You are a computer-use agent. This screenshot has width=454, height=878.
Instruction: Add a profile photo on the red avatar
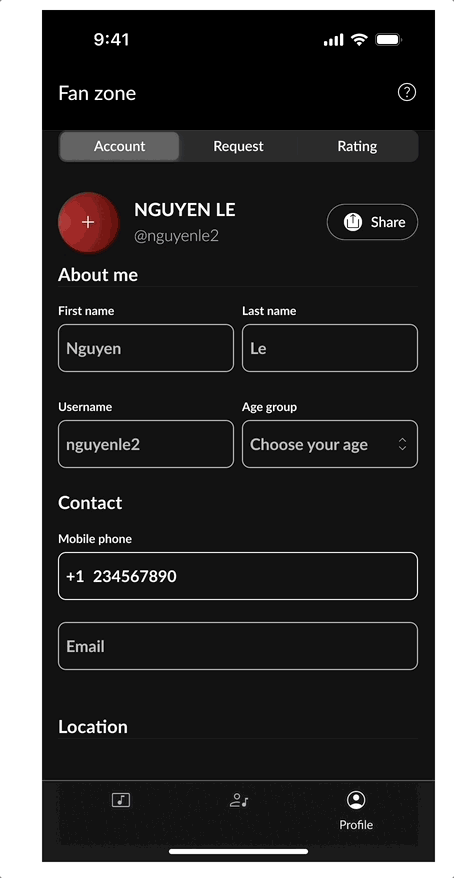(x=88, y=222)
